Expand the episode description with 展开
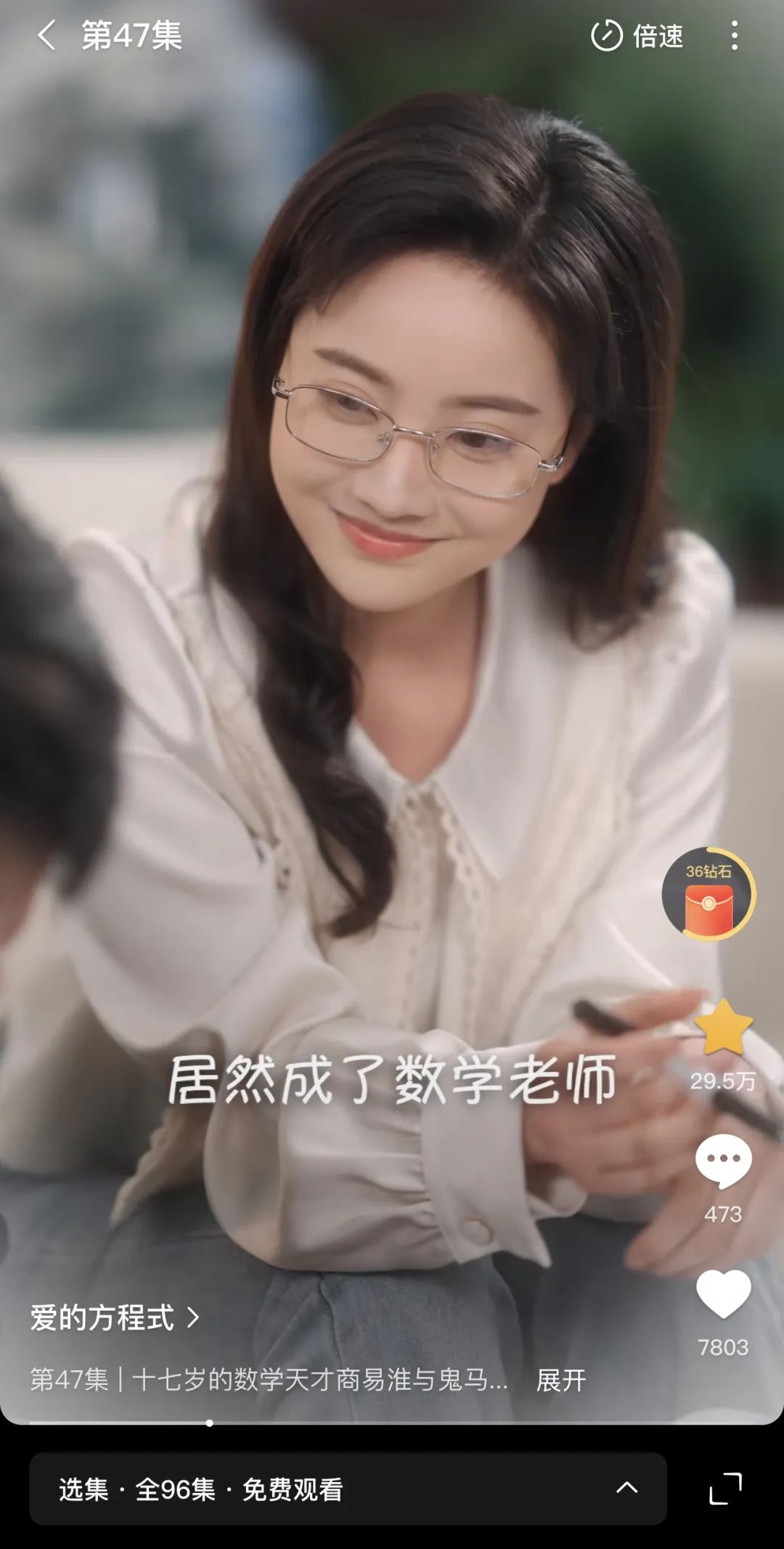Screen dimensions: 784x1549 (560, 1380)
